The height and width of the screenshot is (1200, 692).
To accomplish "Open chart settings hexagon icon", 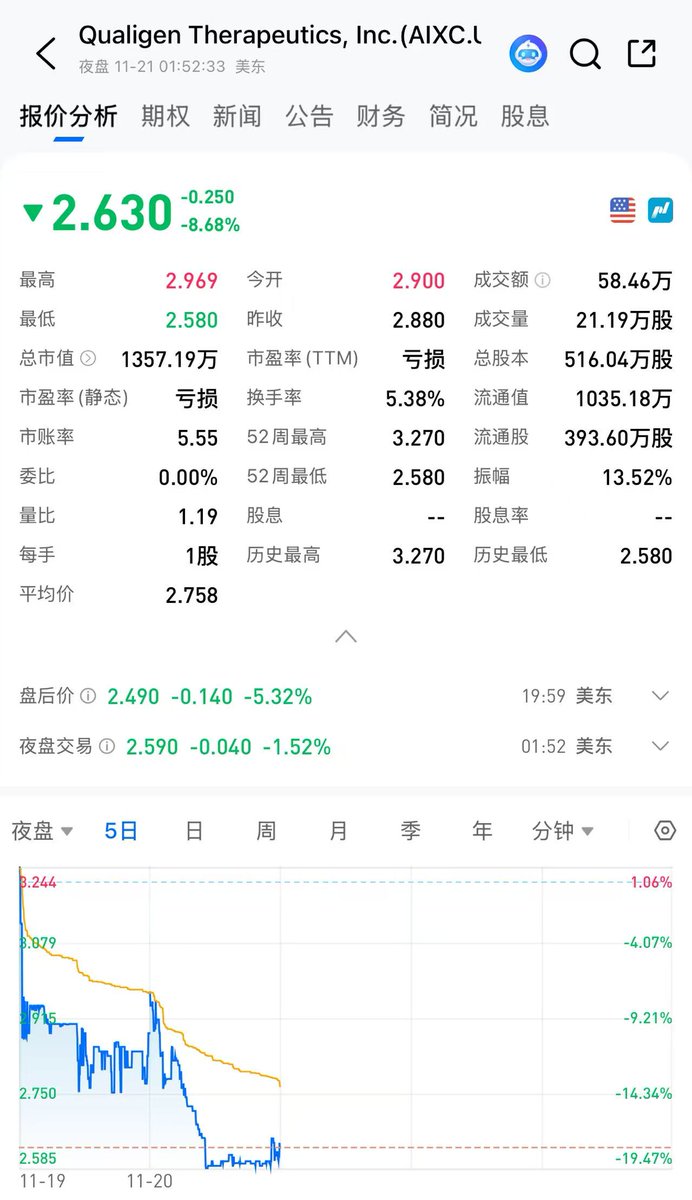I will click(x=665, y=831).
